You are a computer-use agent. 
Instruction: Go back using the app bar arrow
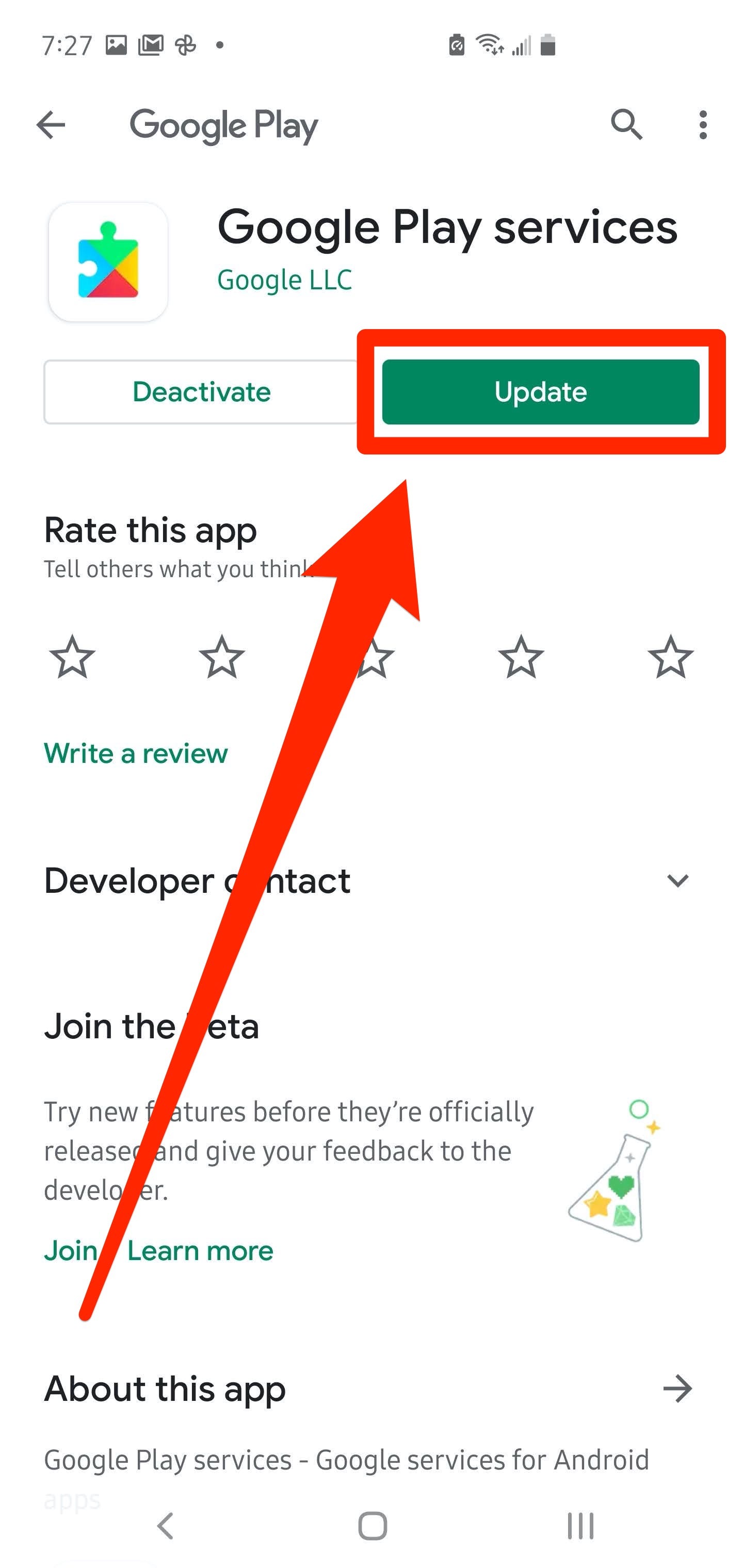pos(51,125)
